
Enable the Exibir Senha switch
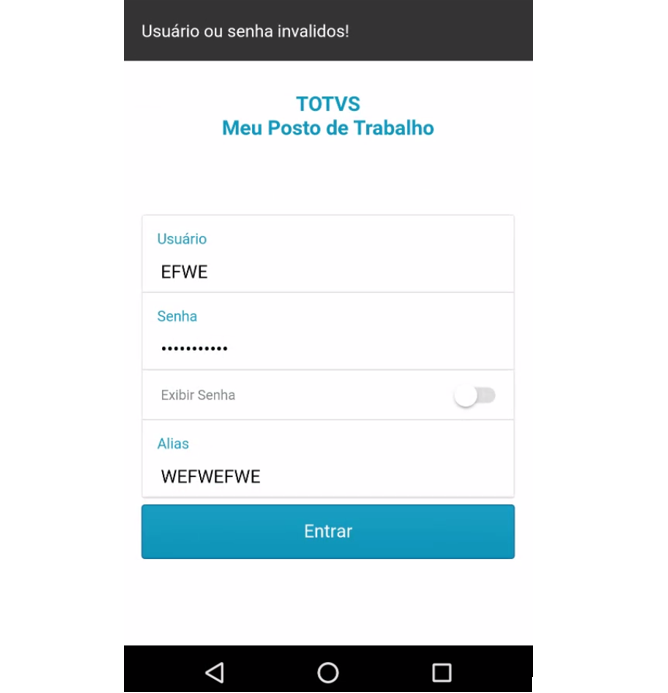coord(475,396)
